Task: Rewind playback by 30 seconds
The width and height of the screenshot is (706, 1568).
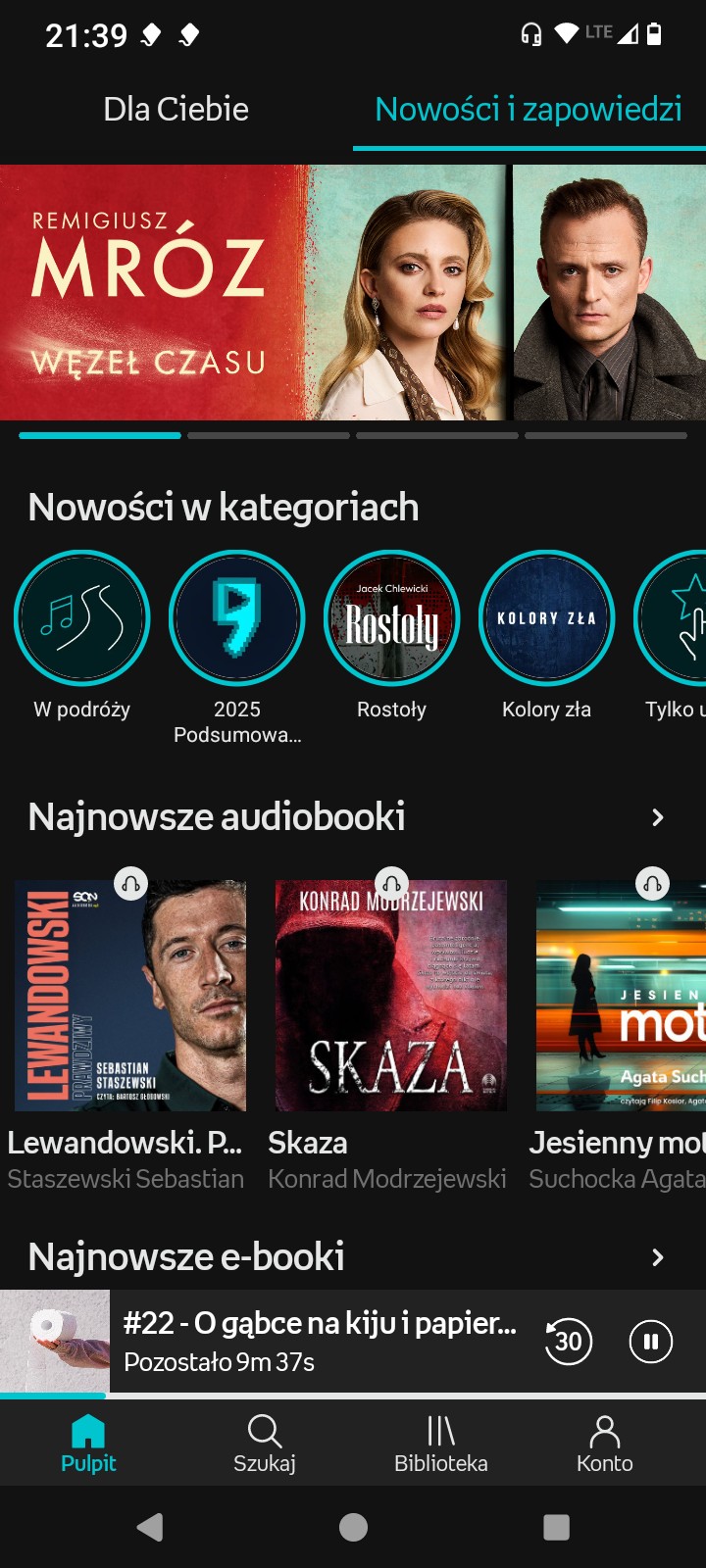Action: (x=569, y=1341)
